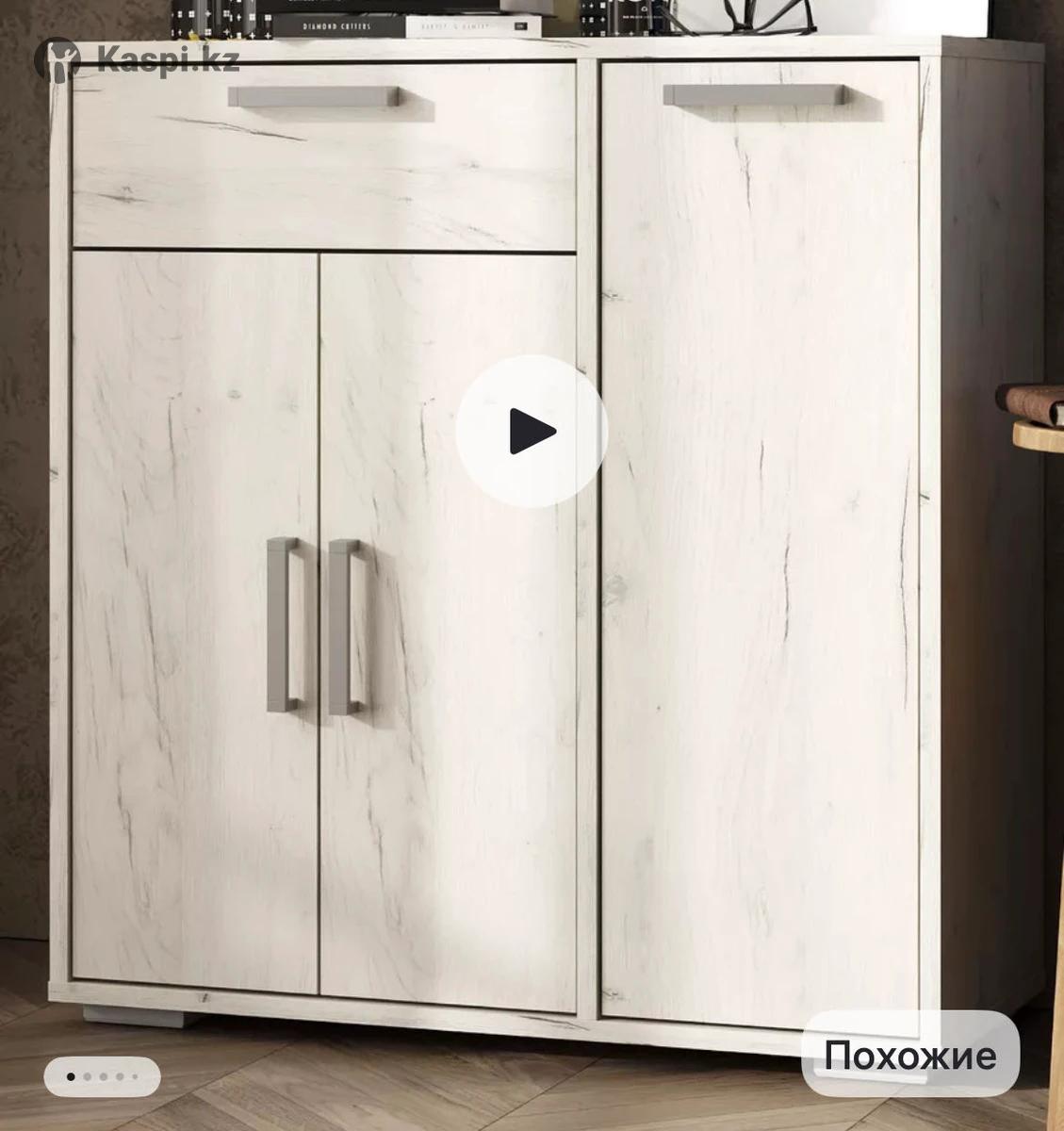Tap the image page indicator dots

click(102, 1075)
